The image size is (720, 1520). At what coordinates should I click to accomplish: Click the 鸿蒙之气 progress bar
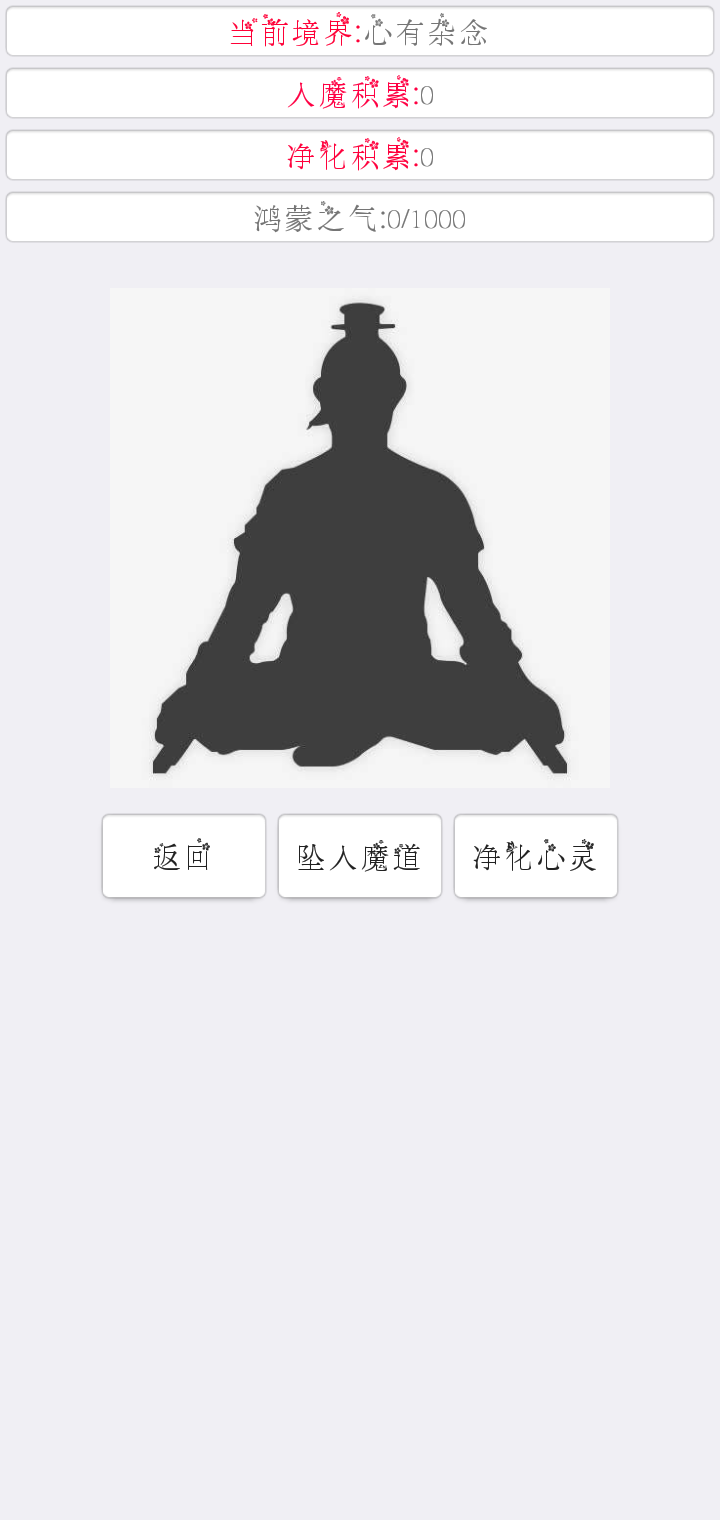point(360,217)
